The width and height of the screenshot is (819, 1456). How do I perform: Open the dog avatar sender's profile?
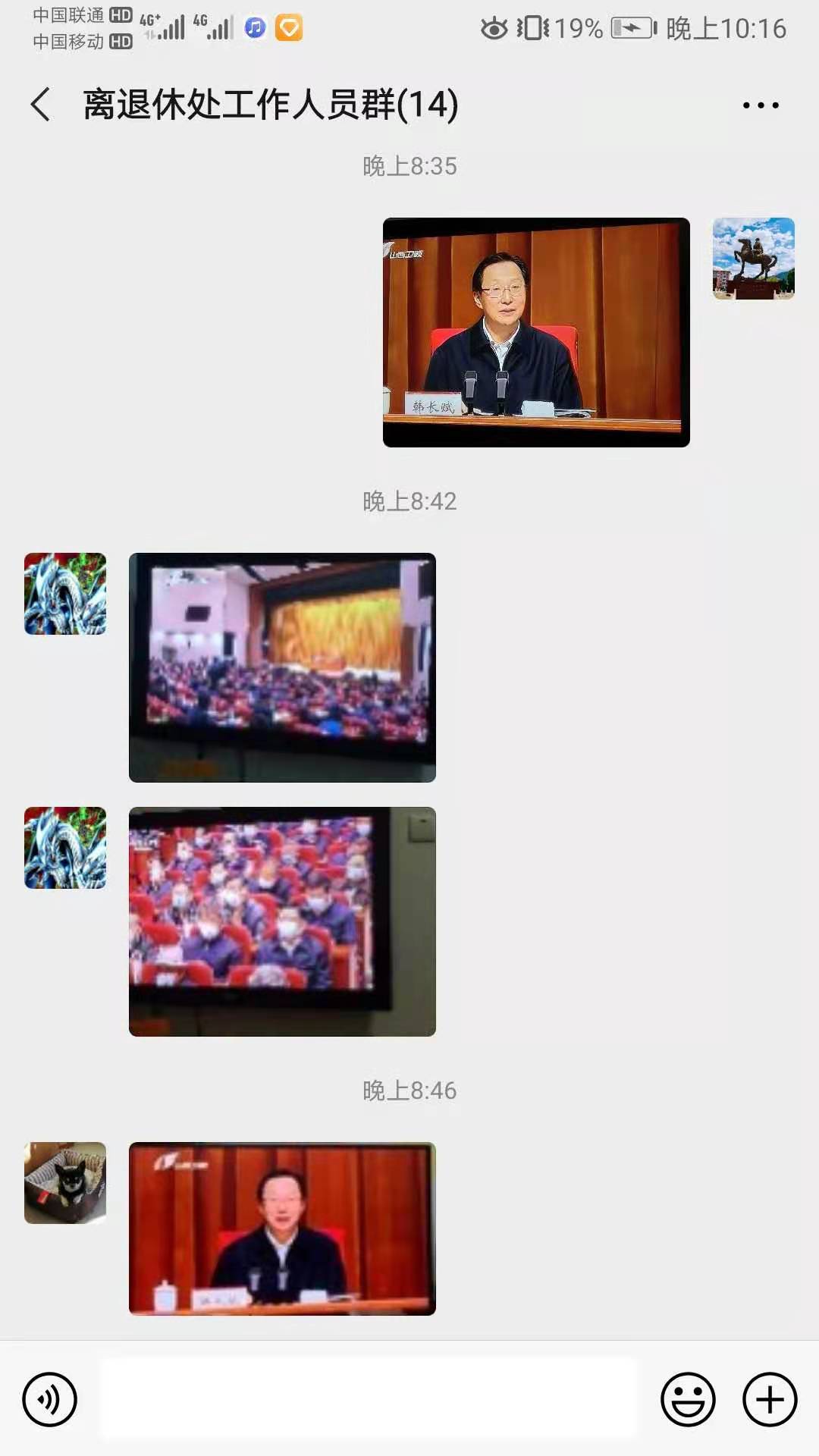pyautogui.click(x=65, y=1183)
